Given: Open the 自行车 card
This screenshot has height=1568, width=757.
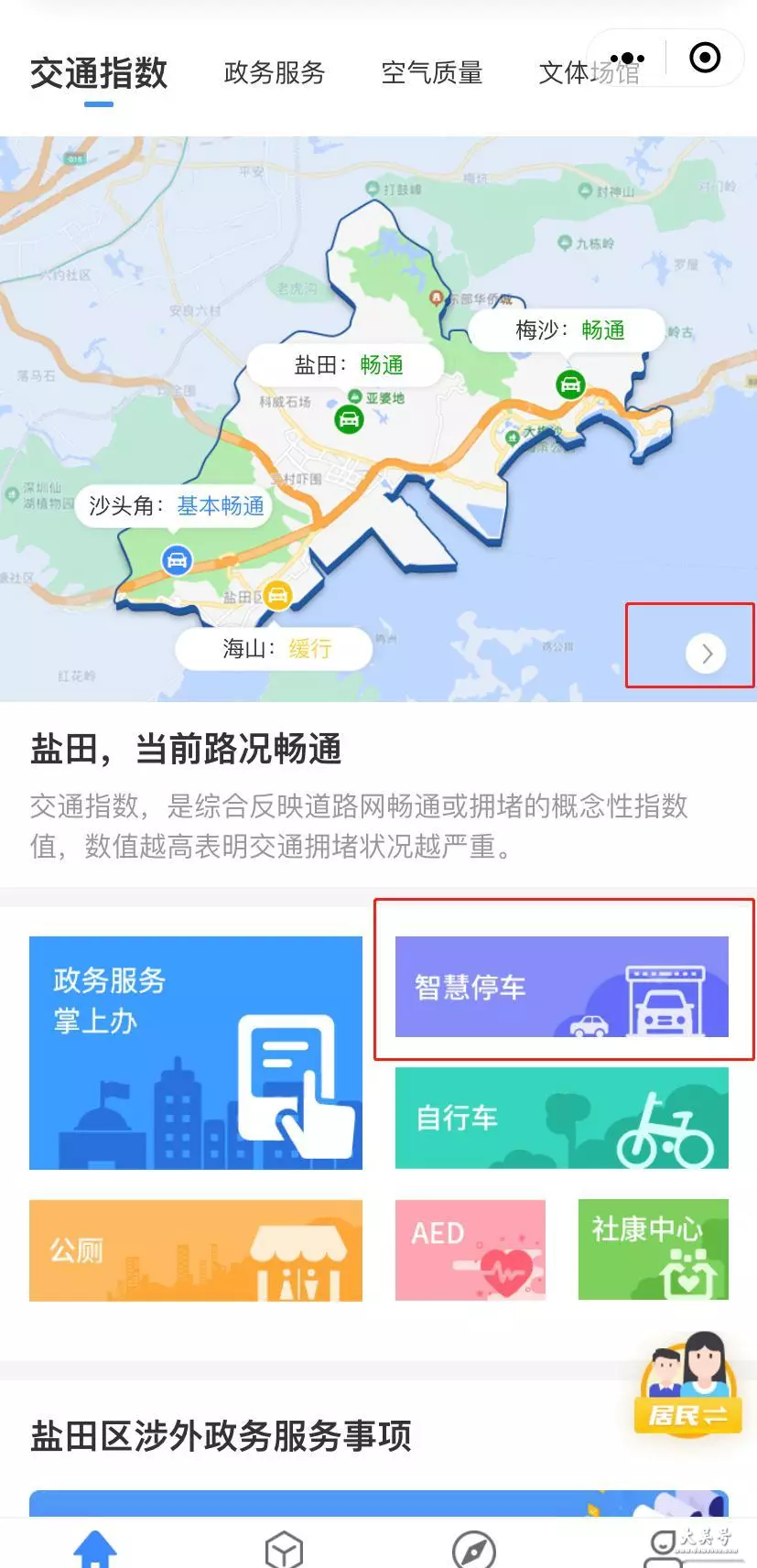Looking at the screenshot, I should pos(562,1118).
